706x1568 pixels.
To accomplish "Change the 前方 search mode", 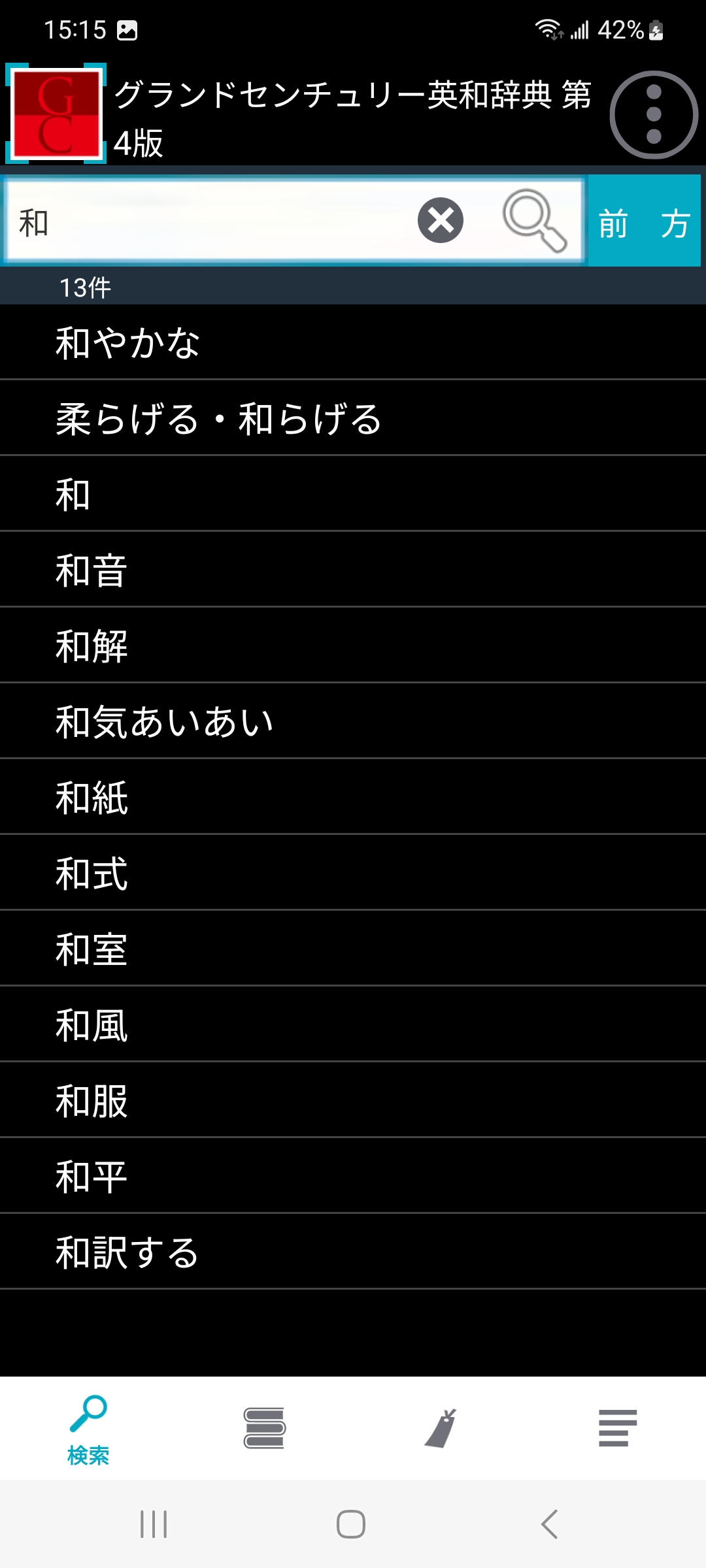I will tap(644, 221).
